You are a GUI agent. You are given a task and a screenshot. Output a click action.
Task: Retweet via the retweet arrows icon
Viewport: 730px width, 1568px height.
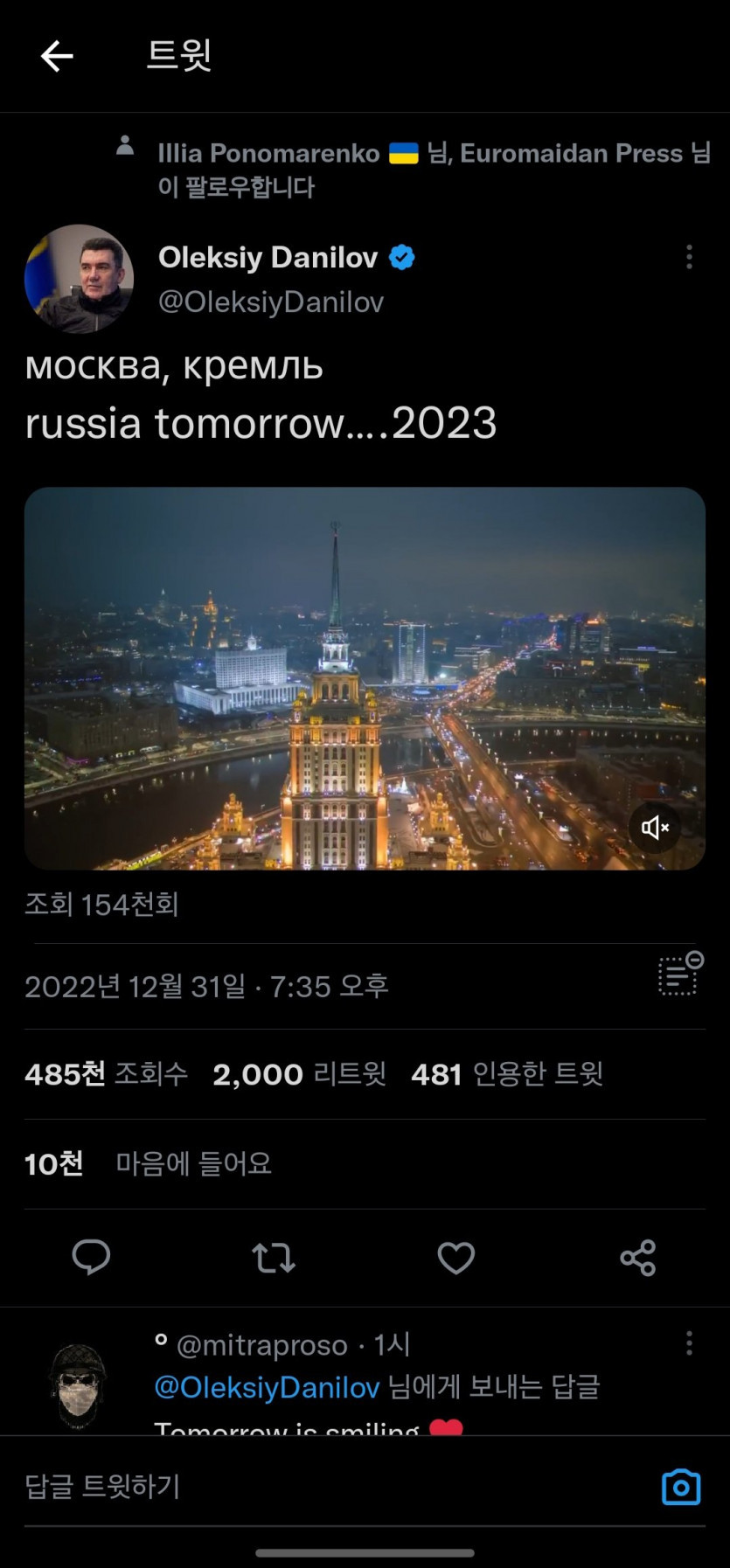coord(273,1258)
